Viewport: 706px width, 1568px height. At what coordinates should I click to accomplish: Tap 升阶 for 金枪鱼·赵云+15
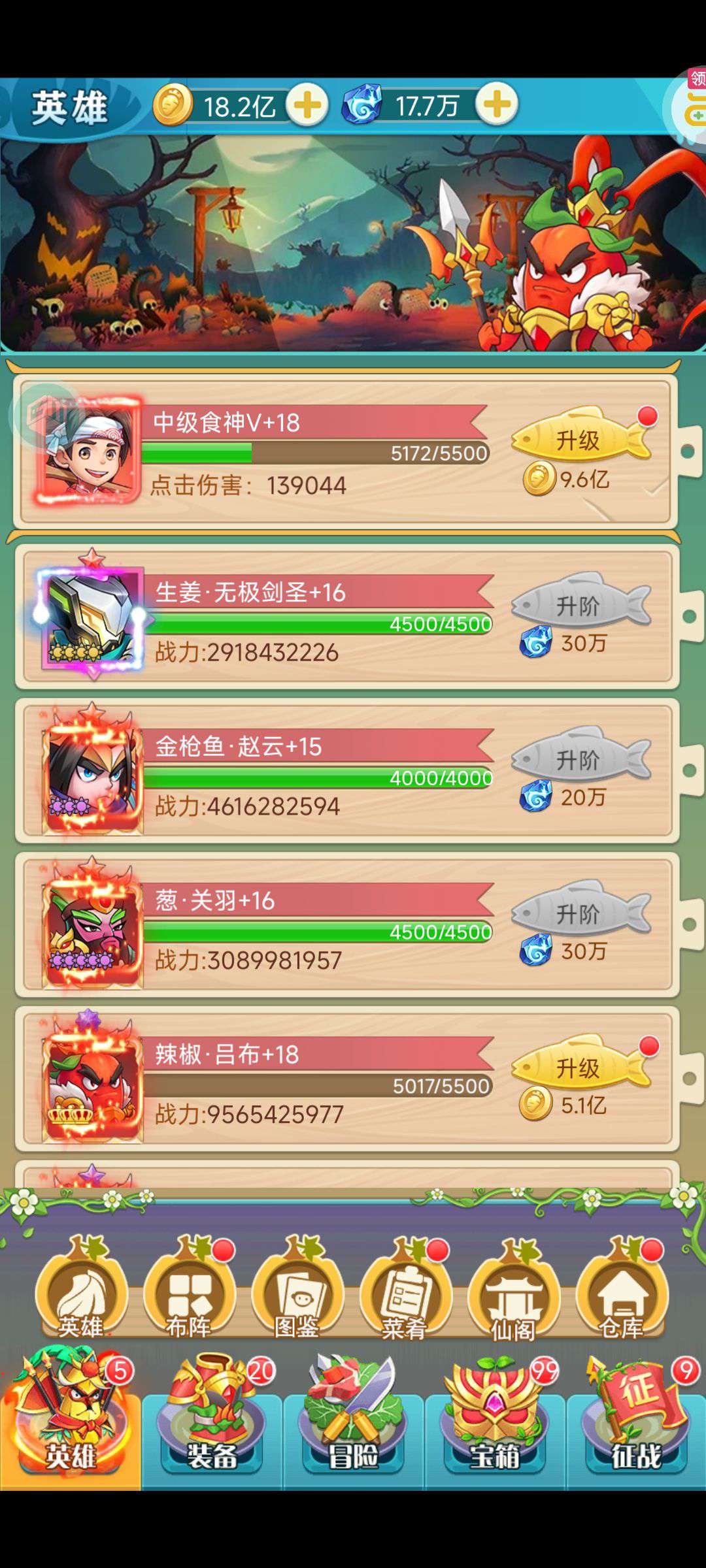tap(580, 759)
